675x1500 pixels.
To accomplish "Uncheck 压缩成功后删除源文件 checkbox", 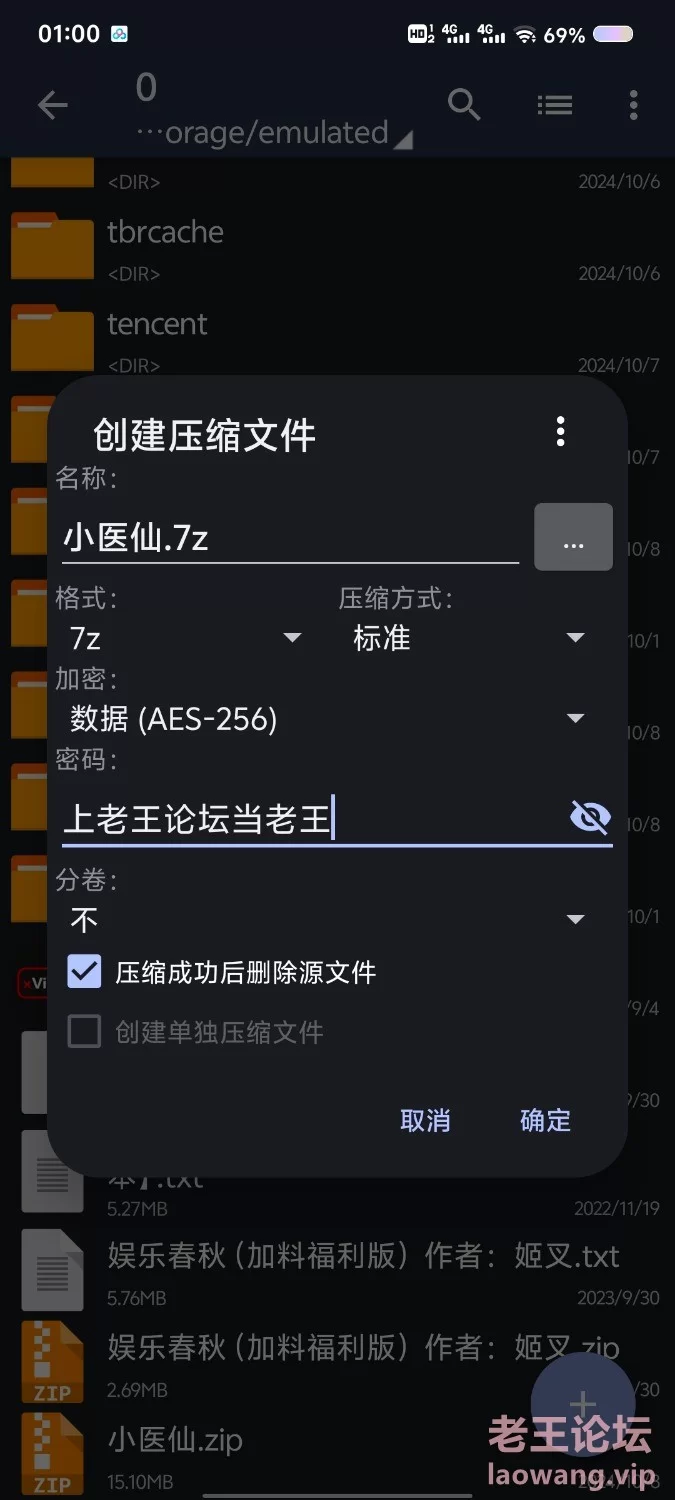I will [x=85, y=971].
